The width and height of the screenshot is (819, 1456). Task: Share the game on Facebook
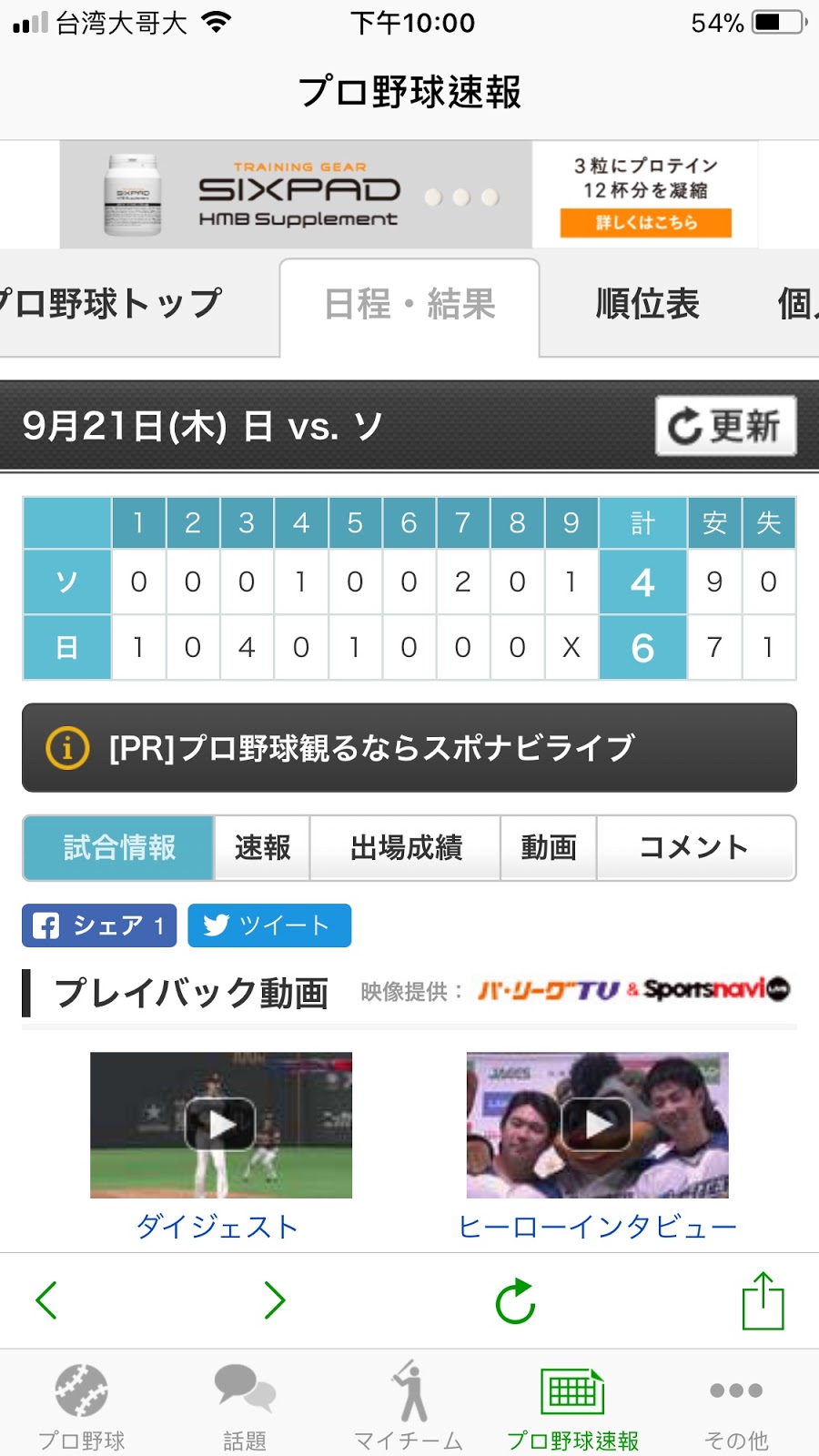(x=99, y=925)
